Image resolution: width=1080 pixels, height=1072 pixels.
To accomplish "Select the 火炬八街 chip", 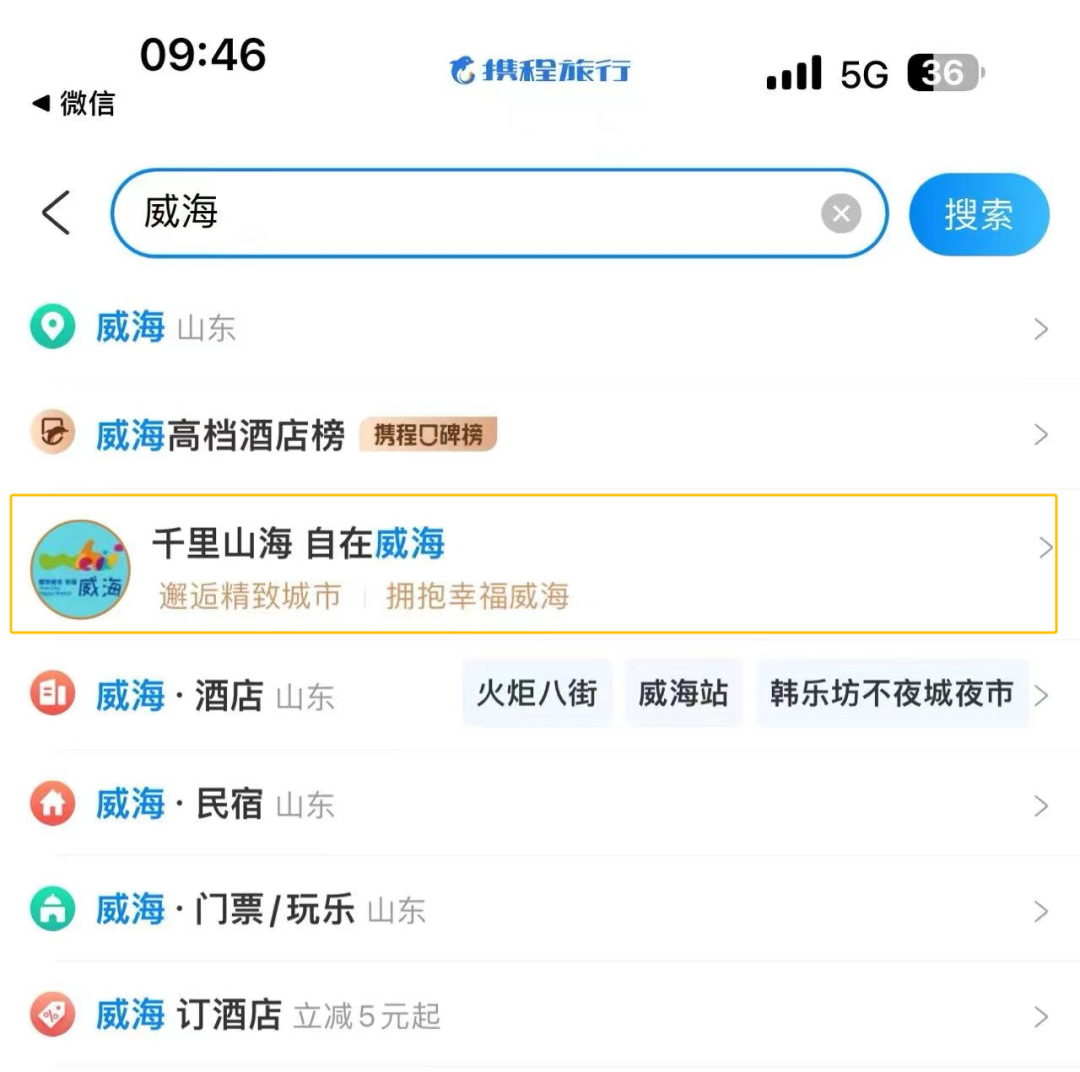I will [x=537, y=693].
